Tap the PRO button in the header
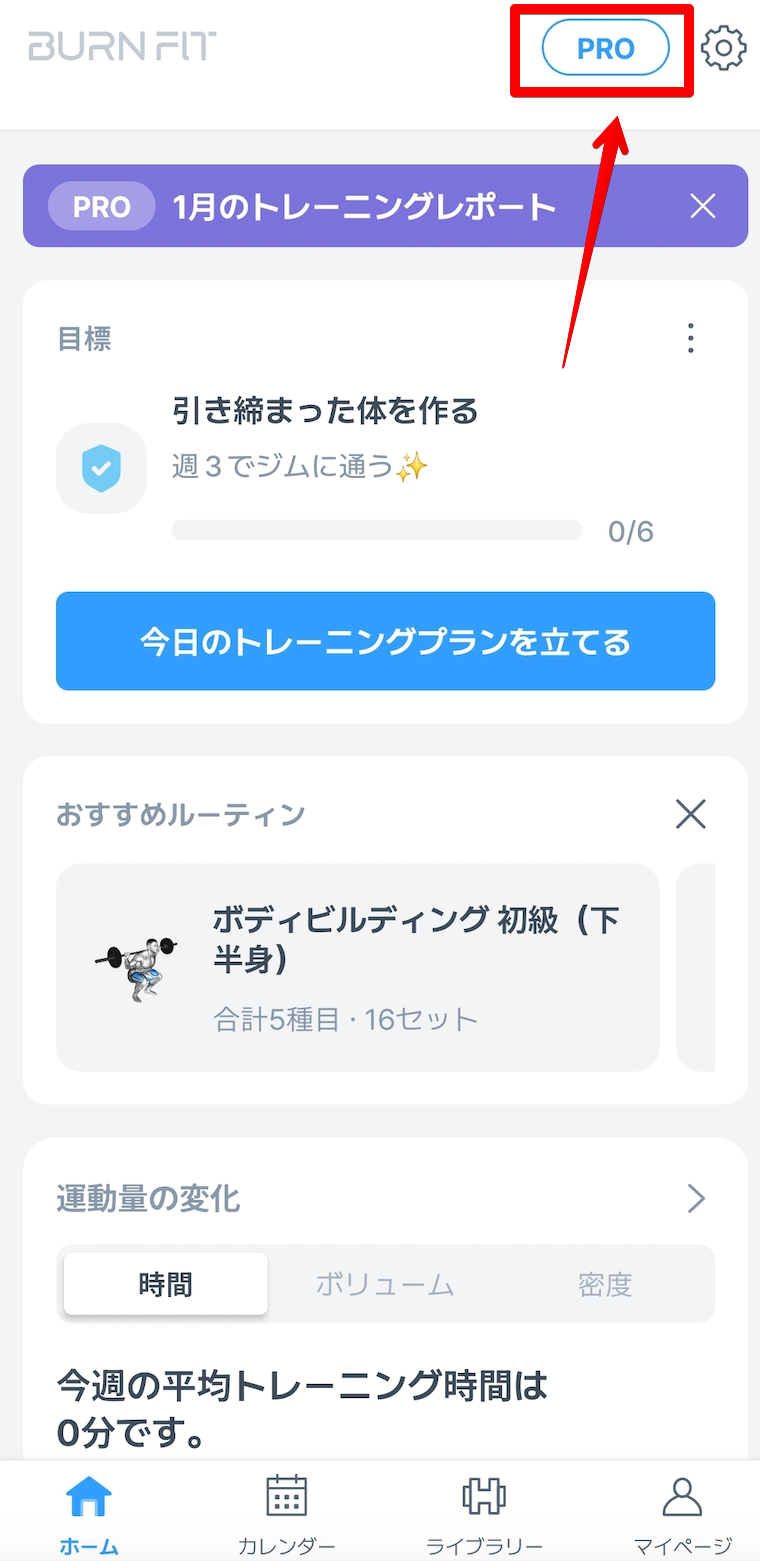 click(x=605, y=48)
